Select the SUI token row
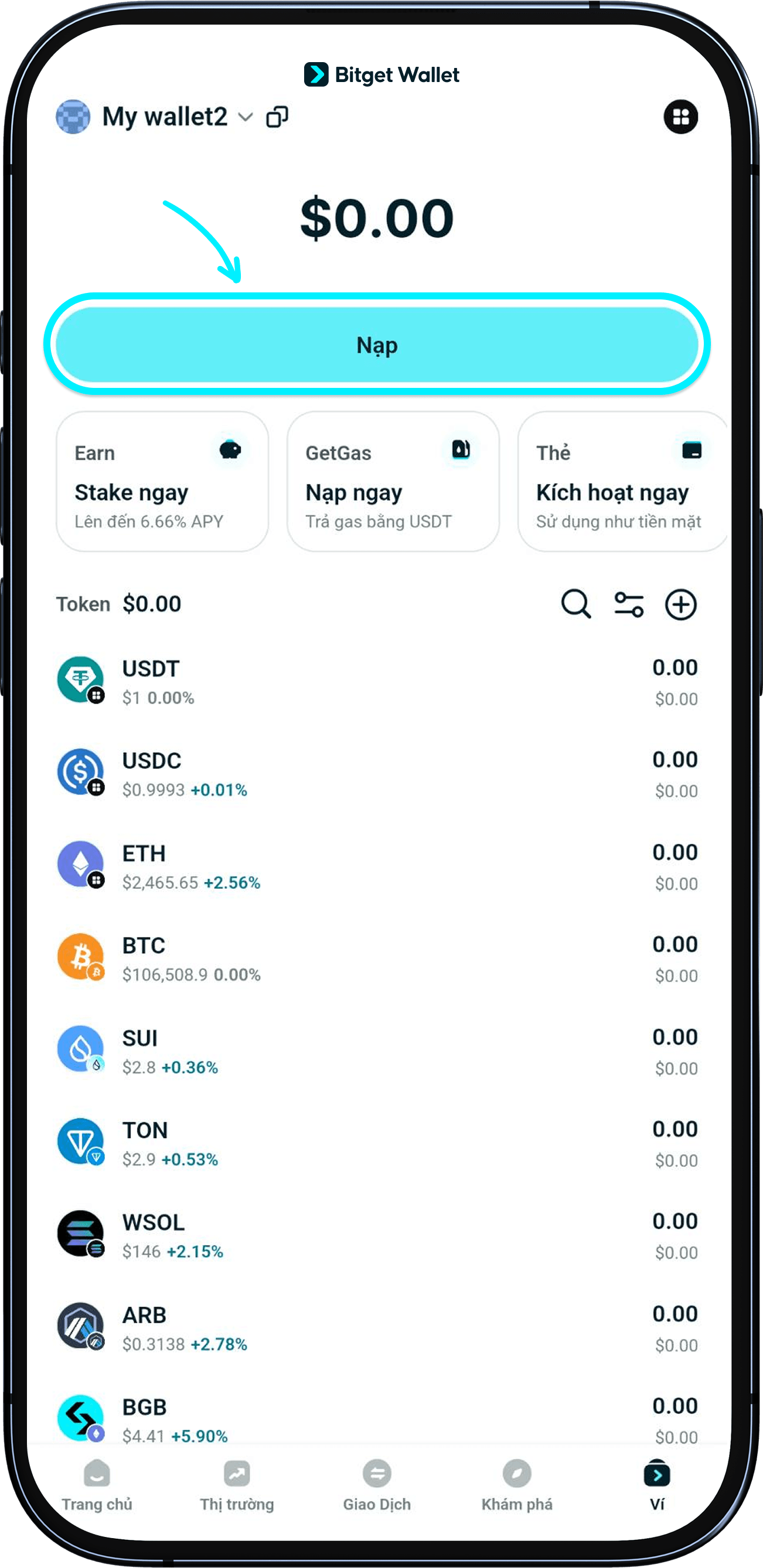The width and height of the screenshot is (763, 1568). tap(376, 1051)
